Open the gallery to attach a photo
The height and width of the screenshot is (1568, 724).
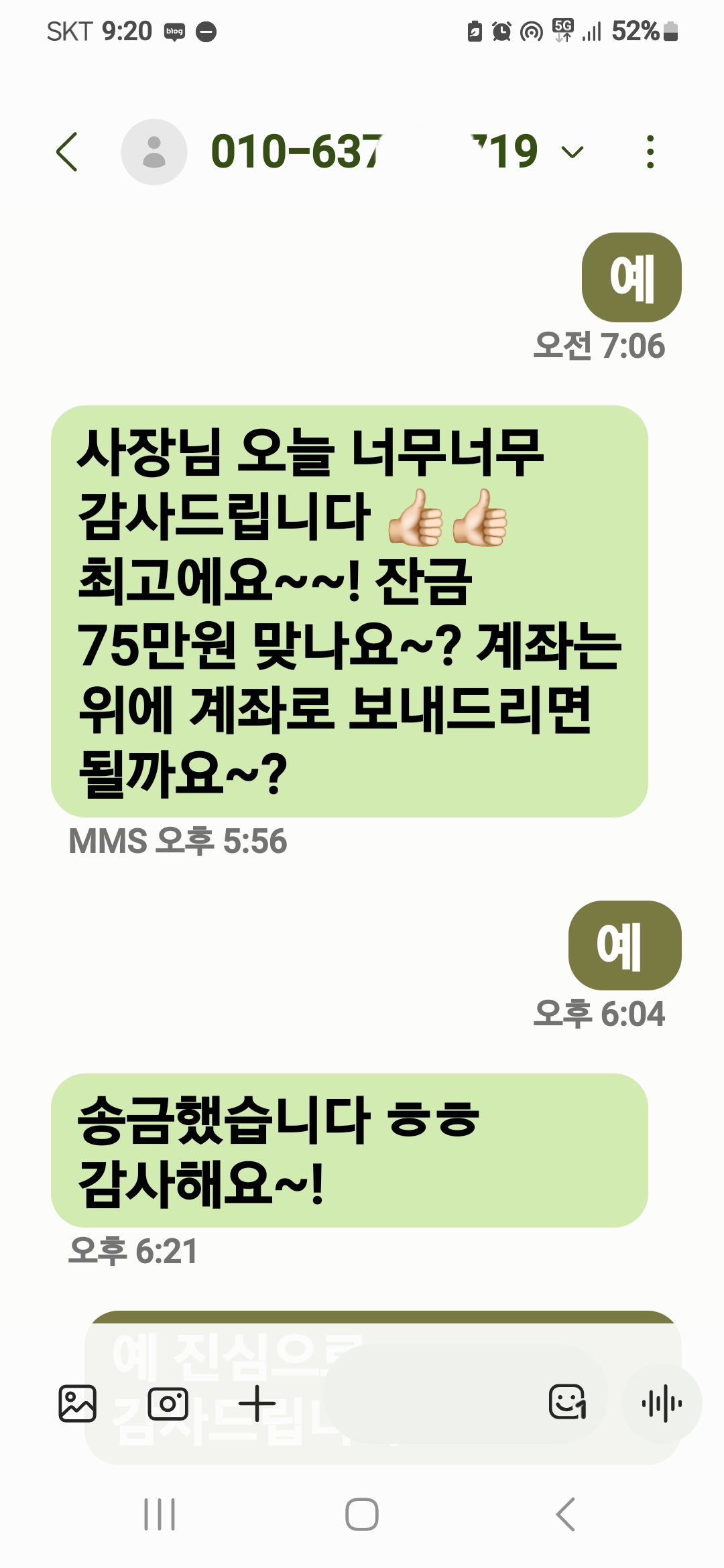[78, 1403]
